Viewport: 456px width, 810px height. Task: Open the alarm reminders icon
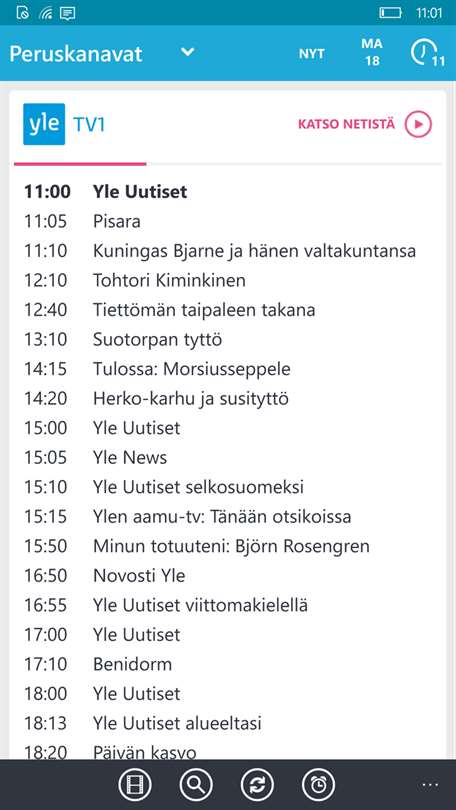tap(319, 785)
